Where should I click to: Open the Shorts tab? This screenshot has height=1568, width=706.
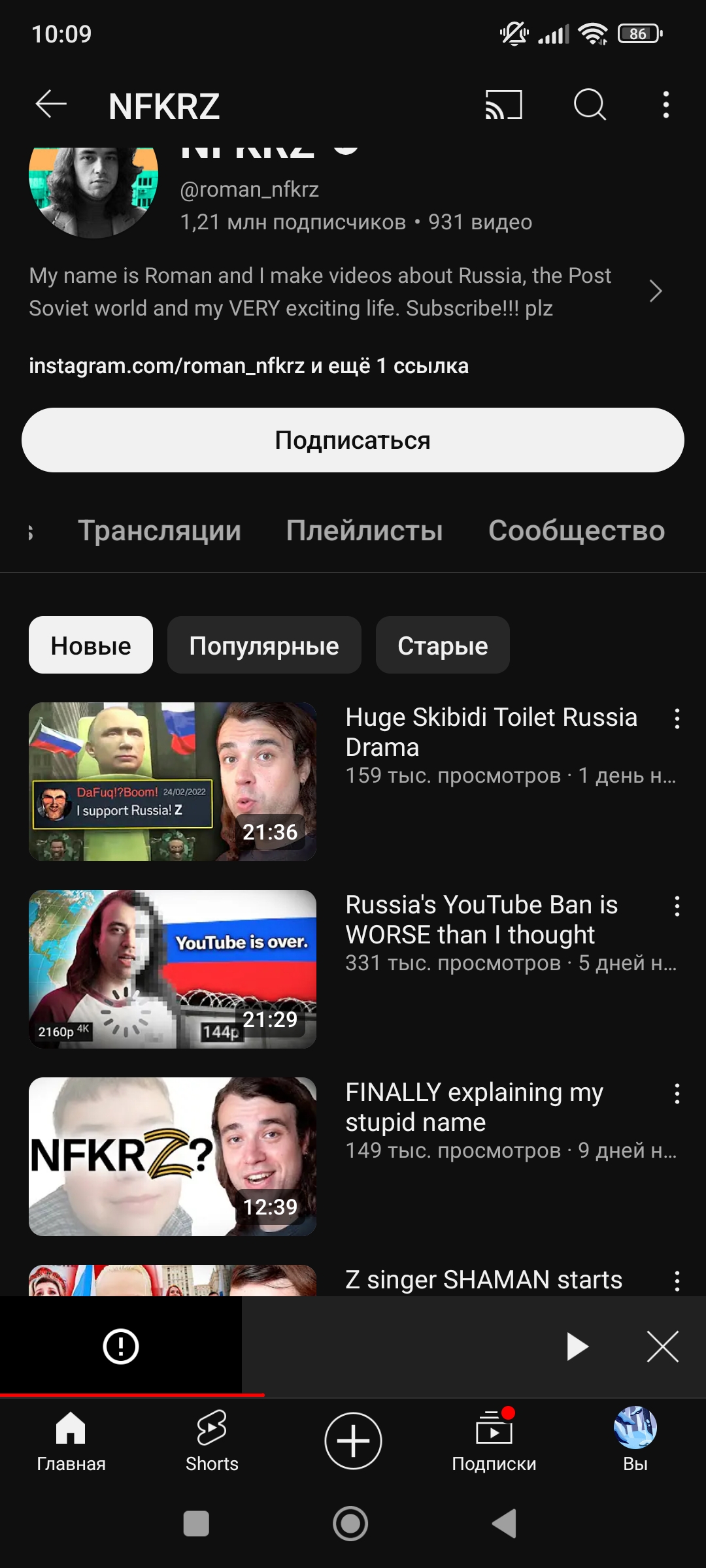212,1441
